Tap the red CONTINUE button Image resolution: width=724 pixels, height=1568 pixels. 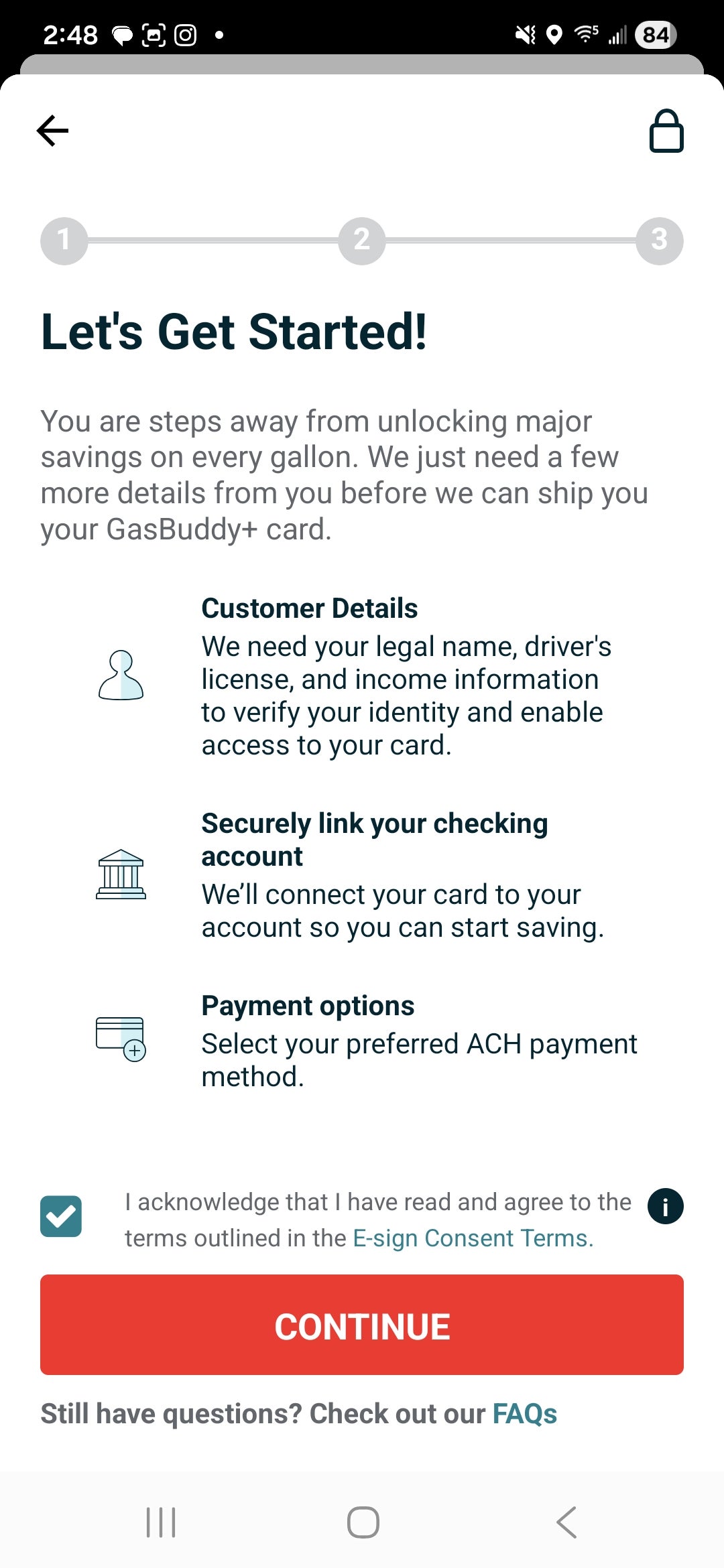362,1325
